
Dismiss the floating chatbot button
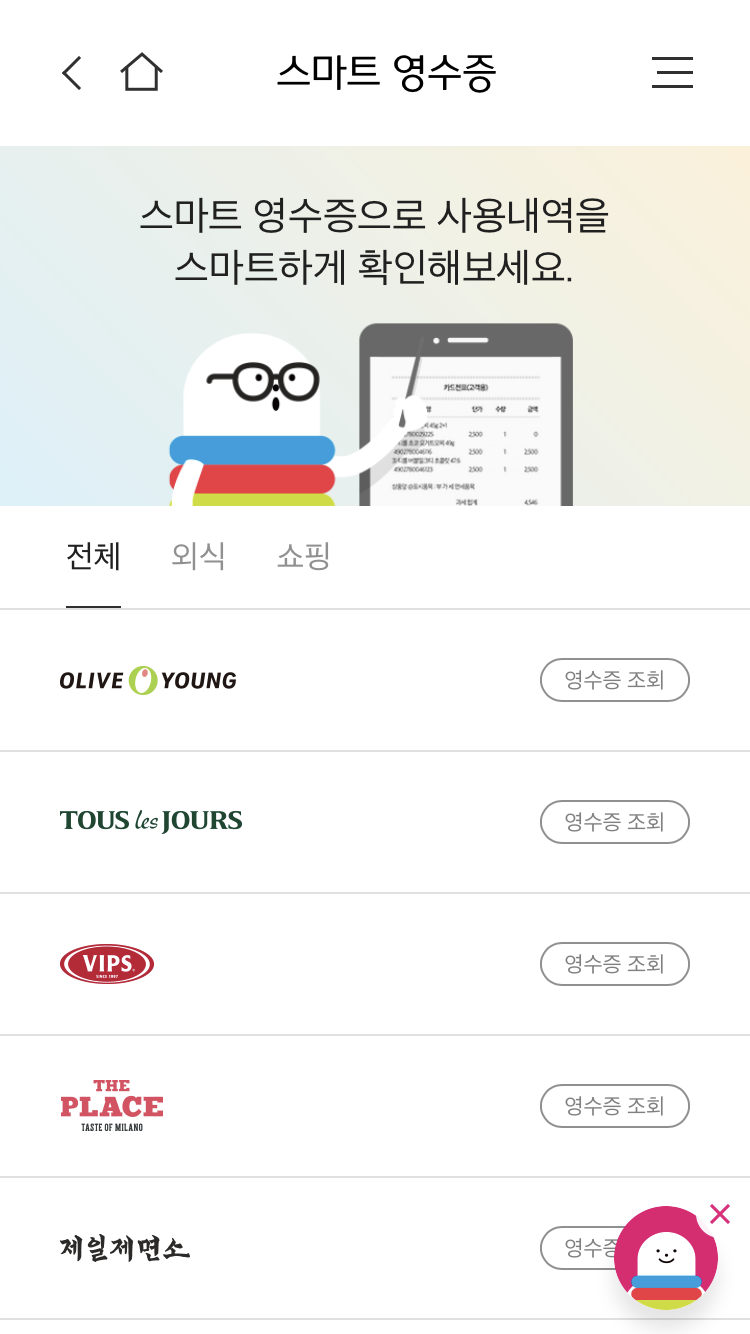[720, 1214]
